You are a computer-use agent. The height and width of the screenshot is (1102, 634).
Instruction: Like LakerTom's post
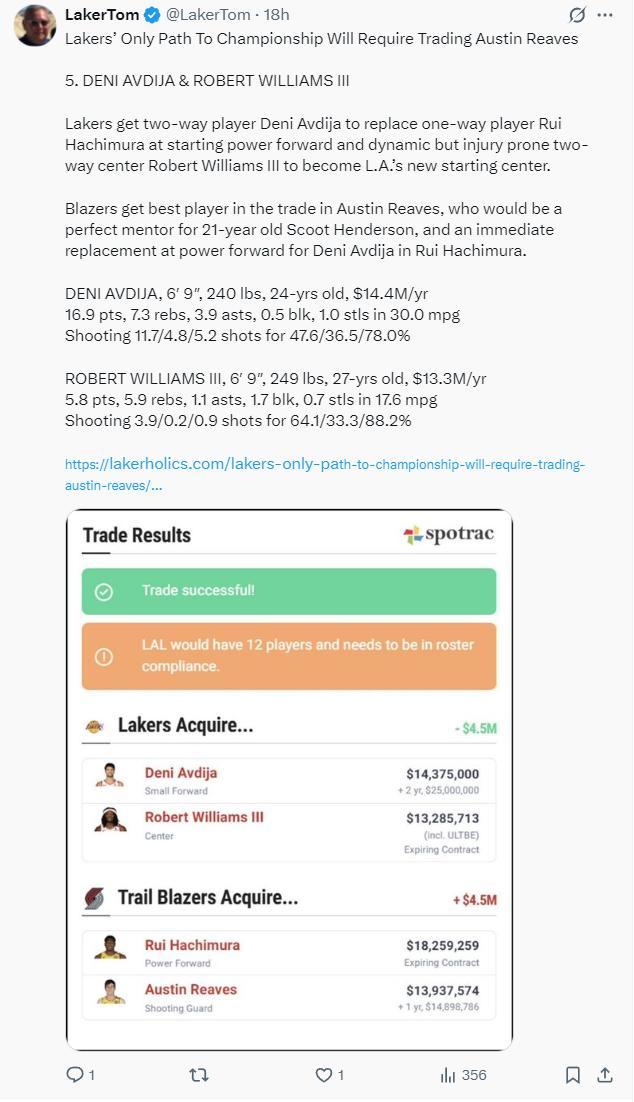tap(324, 1075)
